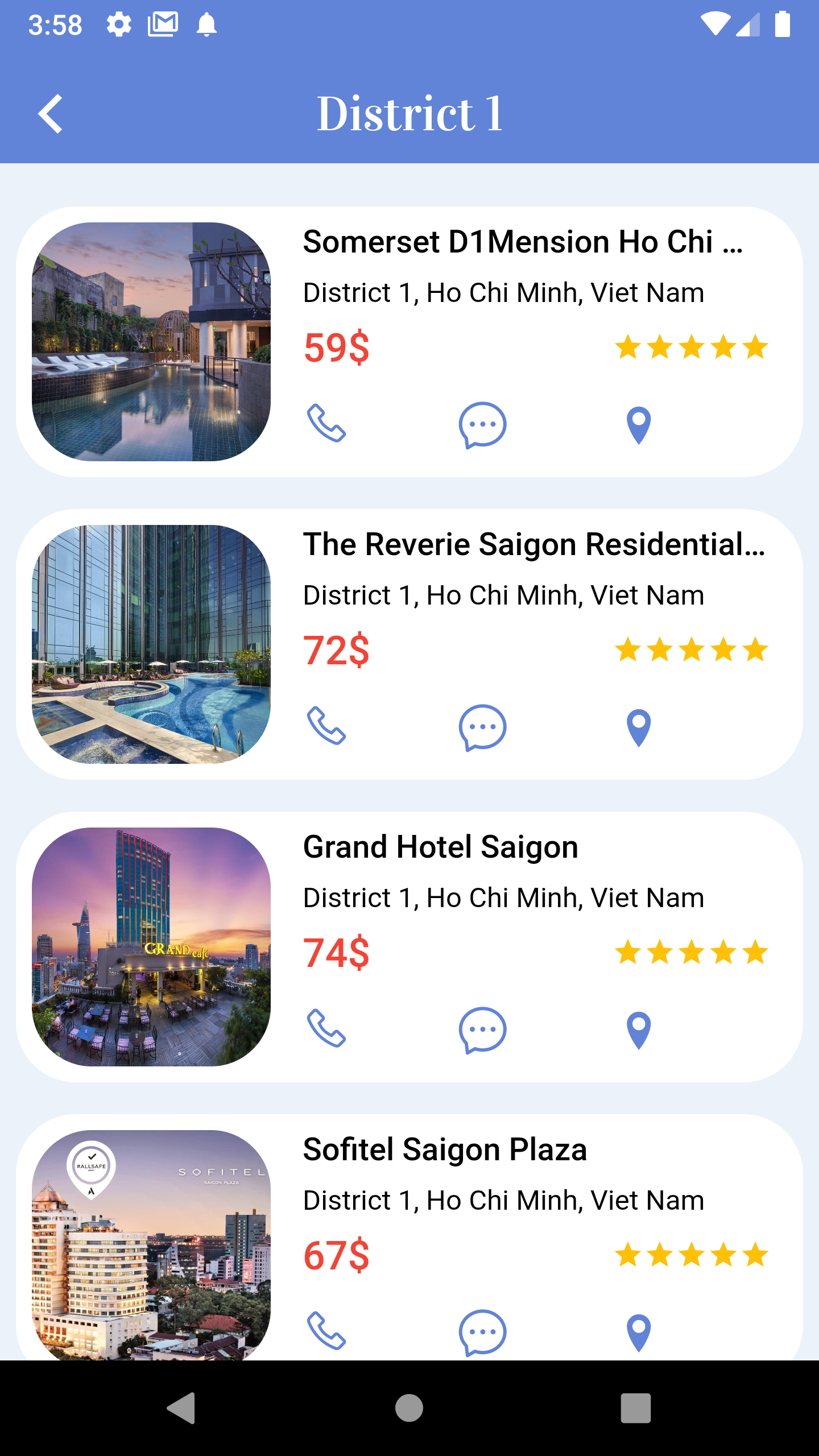The height and width of the screenshot is (1456, 819).
Task: Show Somerset D1Mension location on the map
Action: click(x=639, y=425)
